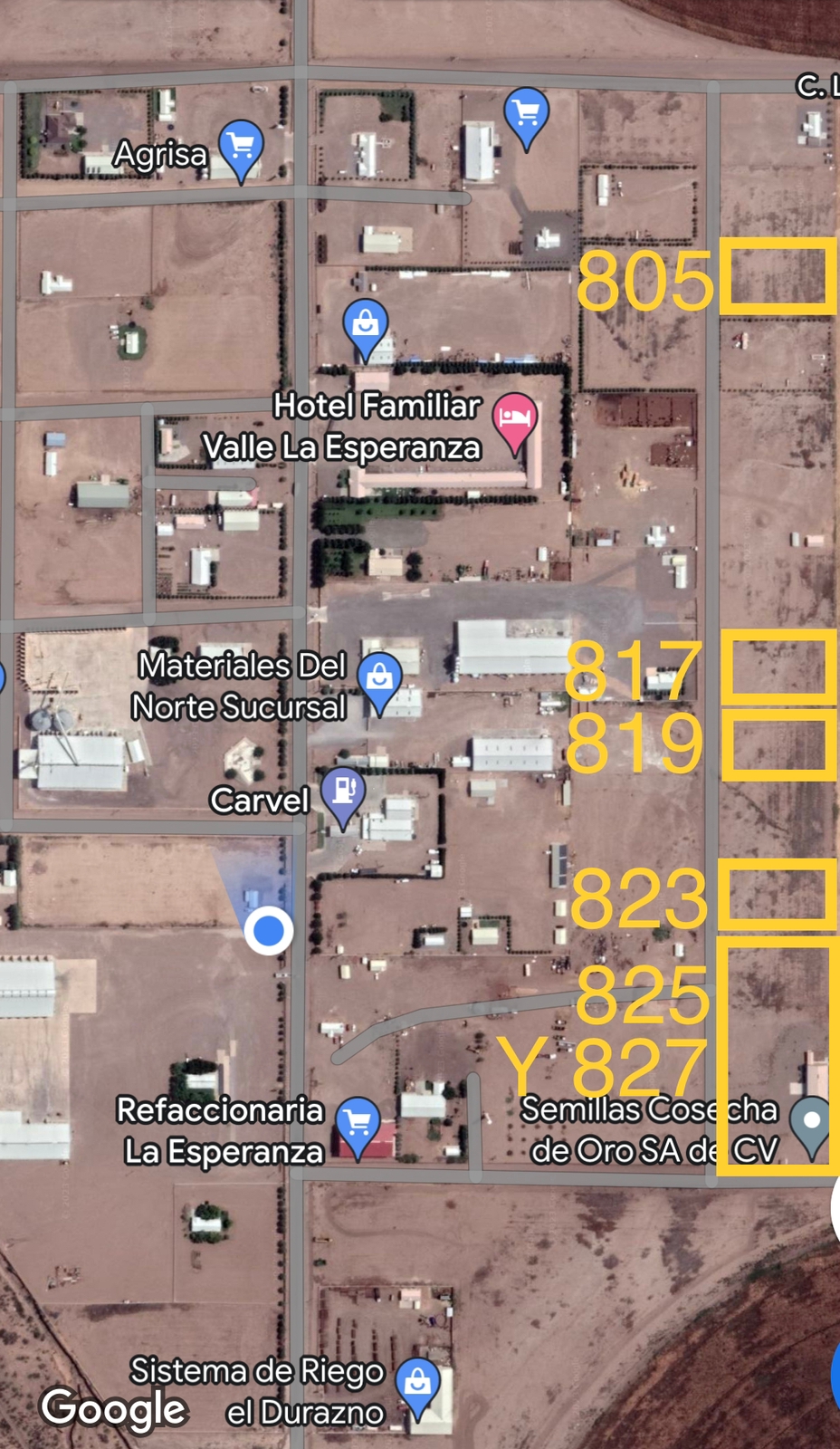The image size is (840, 1449).
Task: Tap the Sistema de Riego el Durazno pin
Action: coord(418,1385)
